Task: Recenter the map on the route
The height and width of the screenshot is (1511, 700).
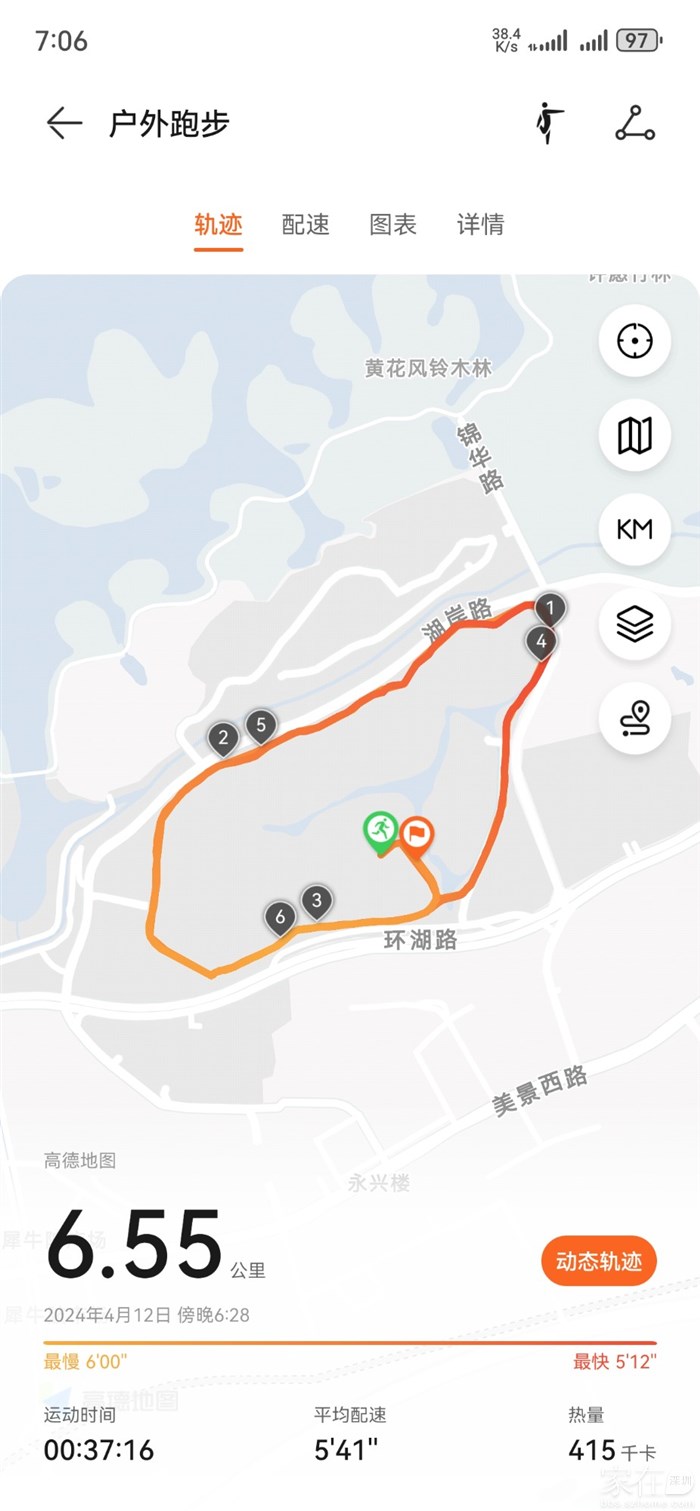Action: pos(634,341)
